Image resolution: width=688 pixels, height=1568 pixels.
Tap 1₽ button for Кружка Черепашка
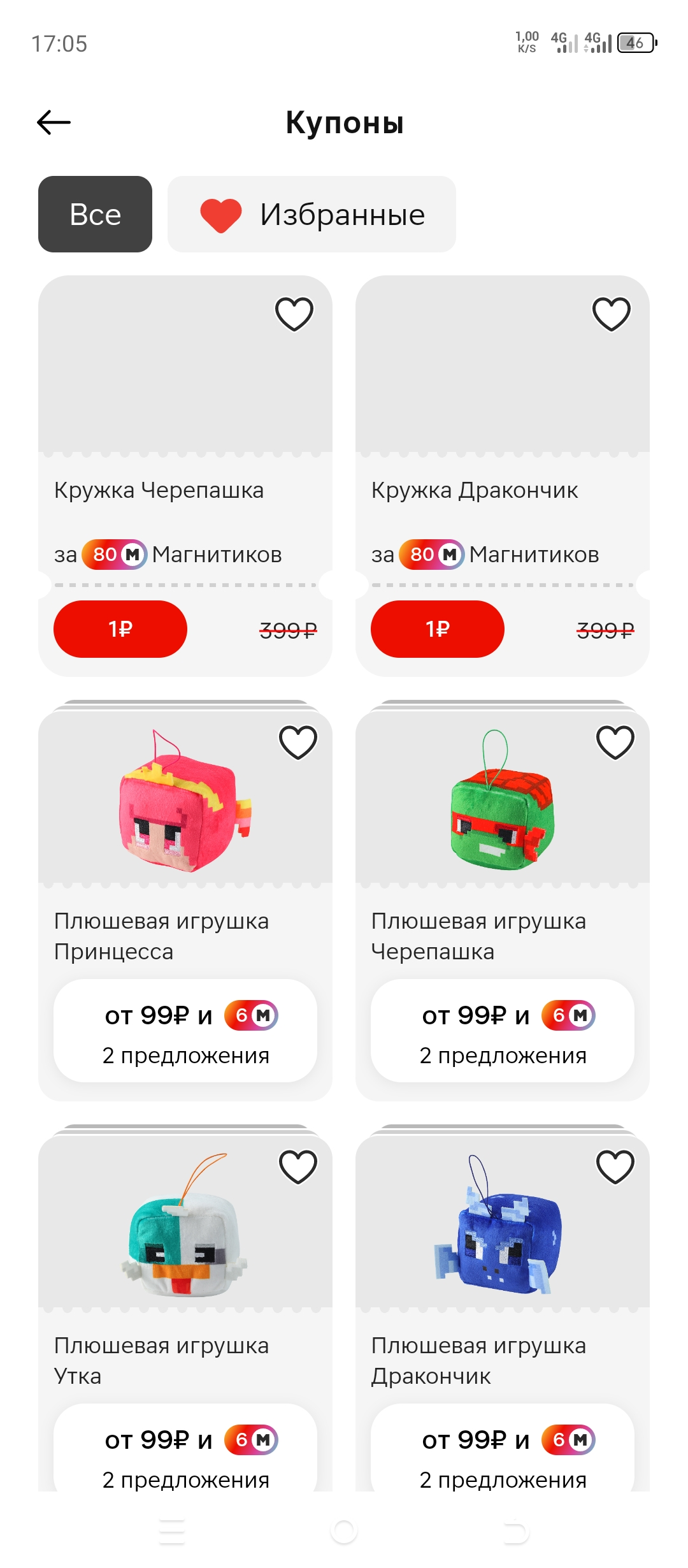120,629
